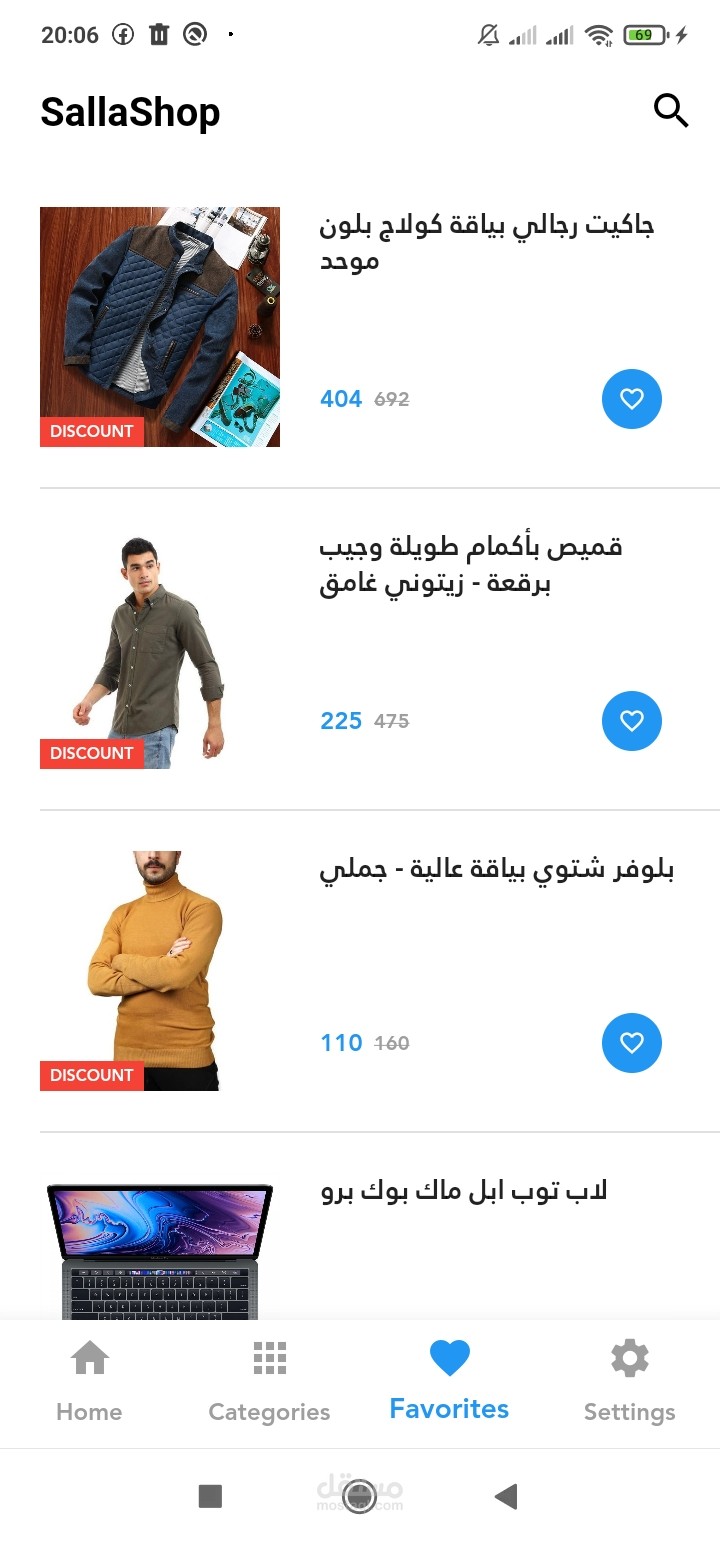Open the blue quilted jacket product
720x1544 pixels.
(x=160, y=327)
